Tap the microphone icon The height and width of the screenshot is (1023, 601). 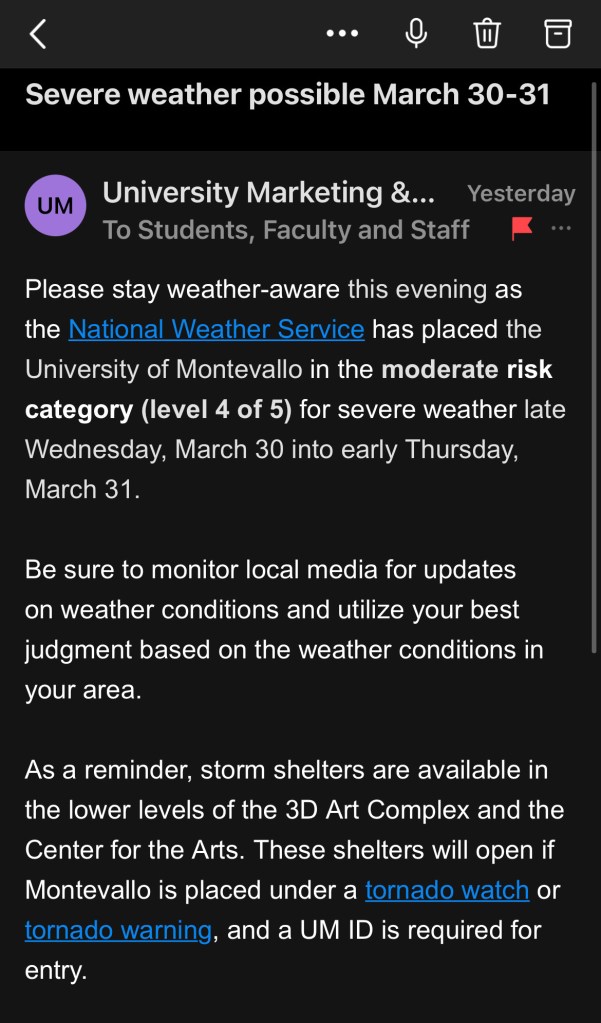(x=416, y=34)
